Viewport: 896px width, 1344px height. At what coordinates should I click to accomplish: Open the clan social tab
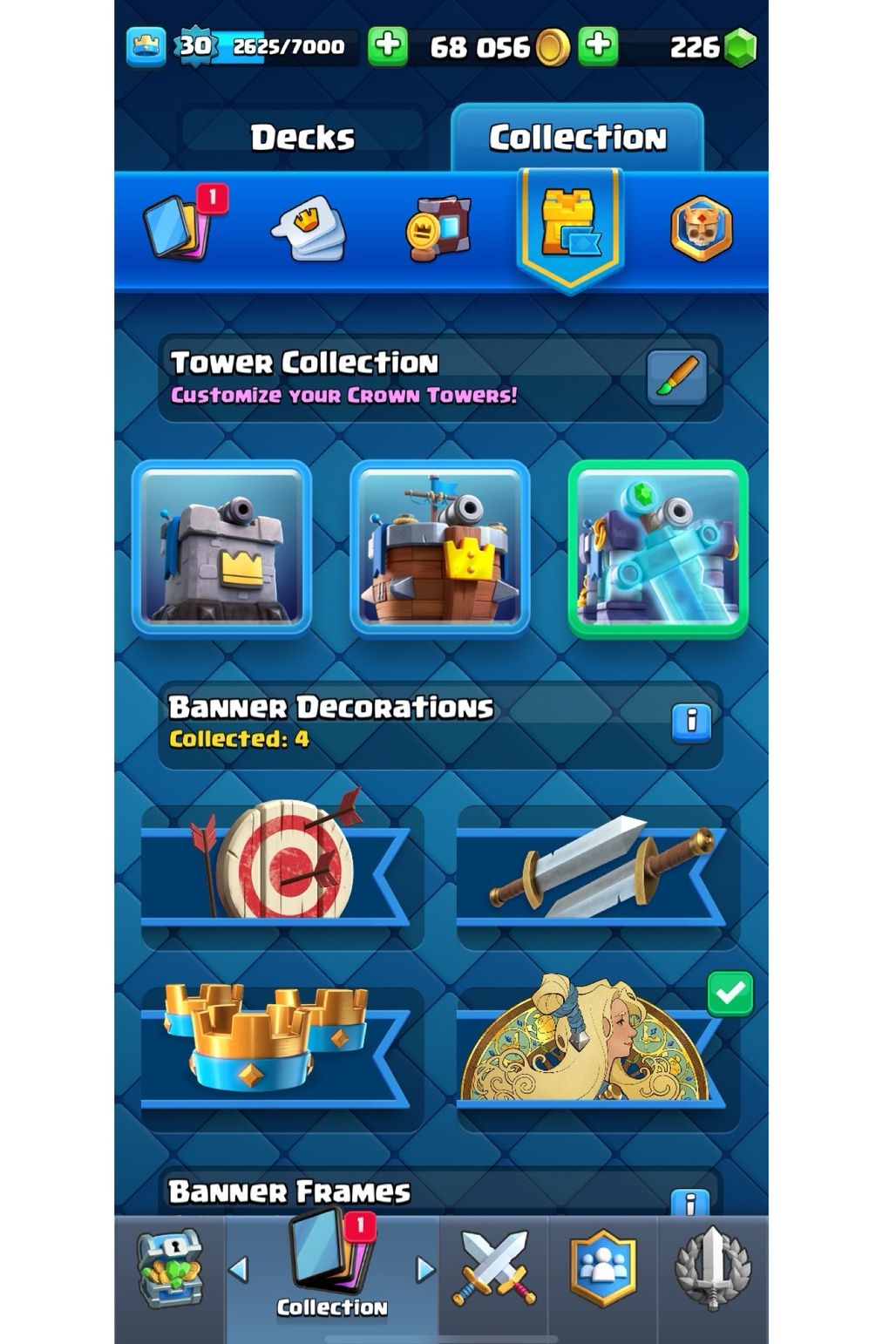click(x=603, y=1269)
